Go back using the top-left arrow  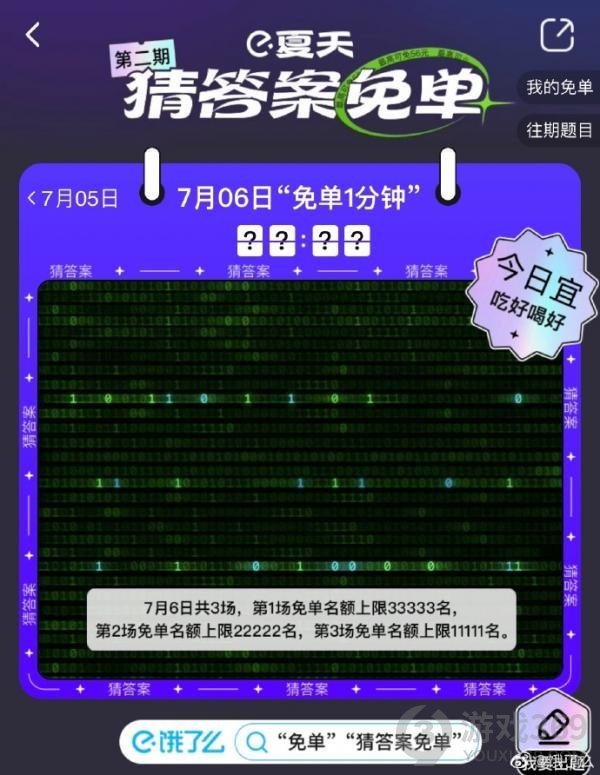(x=33, y=35)
